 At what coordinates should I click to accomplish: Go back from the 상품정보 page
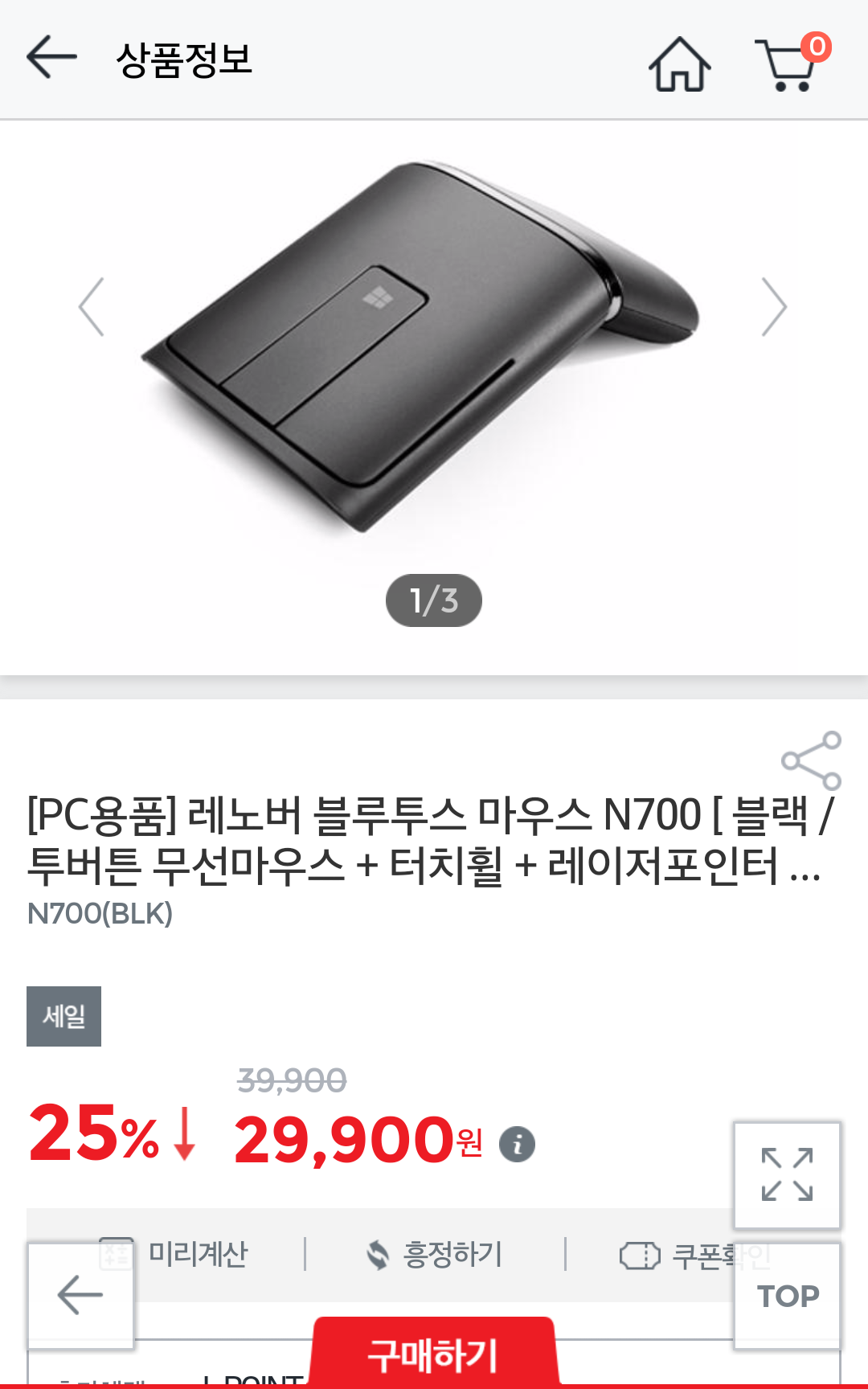[x=51, y=58]
